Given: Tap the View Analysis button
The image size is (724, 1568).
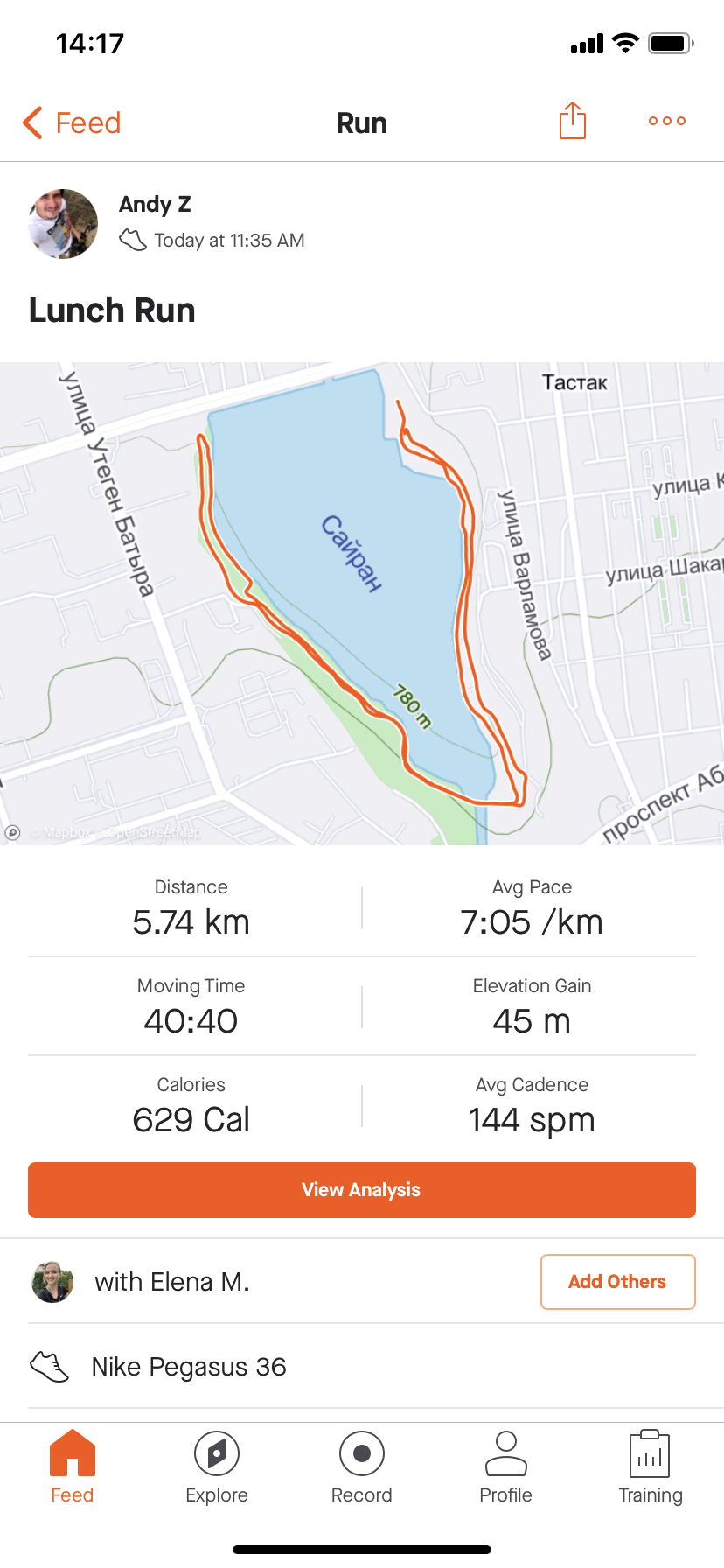Looking at the screenshot, I should (x=362, y=1190).
